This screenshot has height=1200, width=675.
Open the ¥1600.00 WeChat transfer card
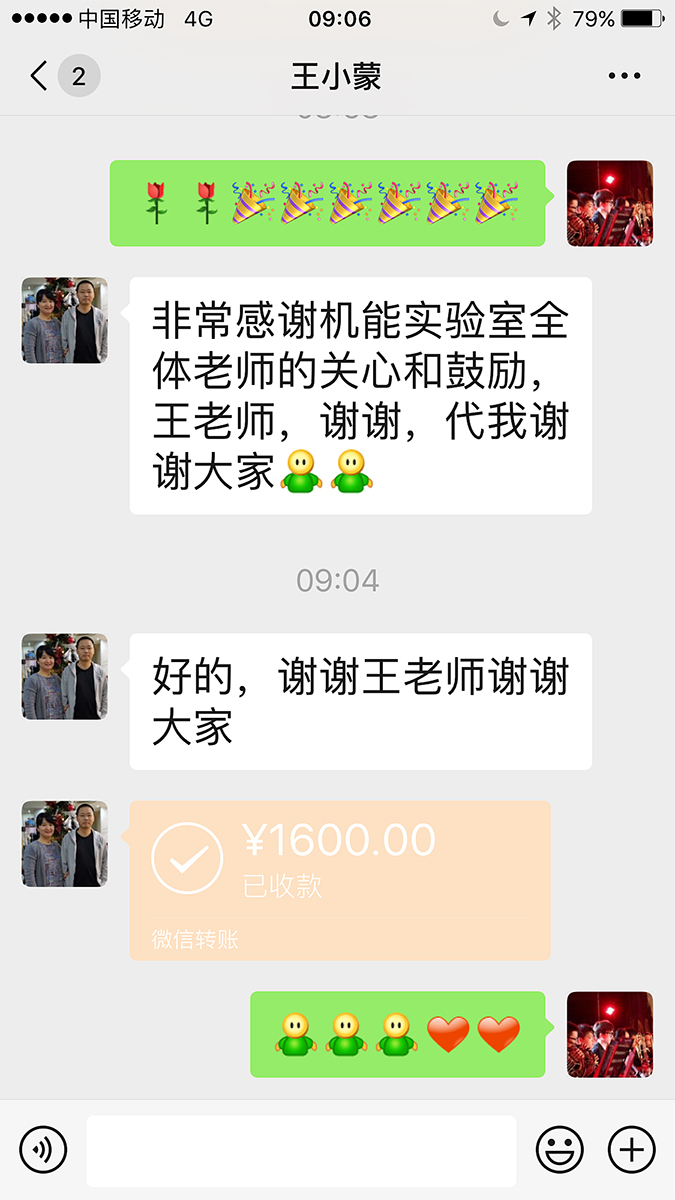[340, 881]
